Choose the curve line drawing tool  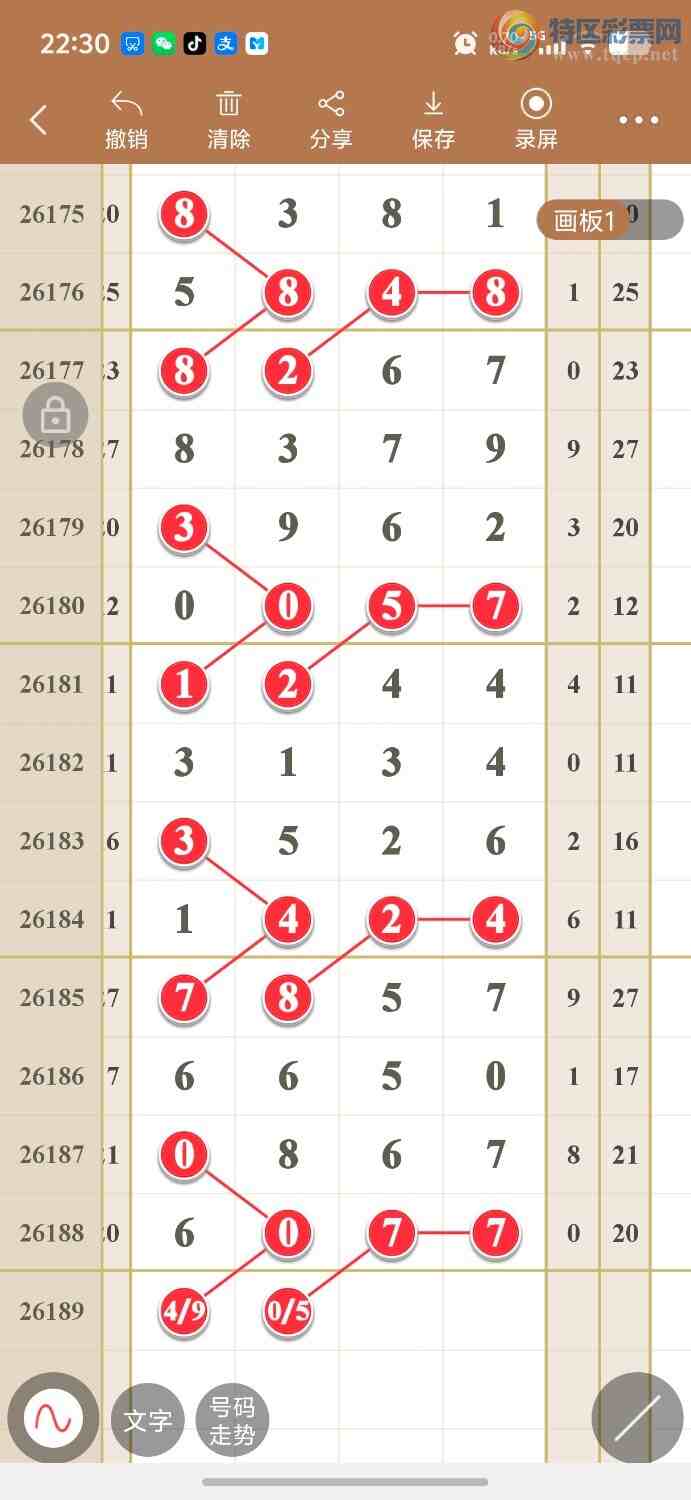pyautogui.click(x=53, y=1418)
